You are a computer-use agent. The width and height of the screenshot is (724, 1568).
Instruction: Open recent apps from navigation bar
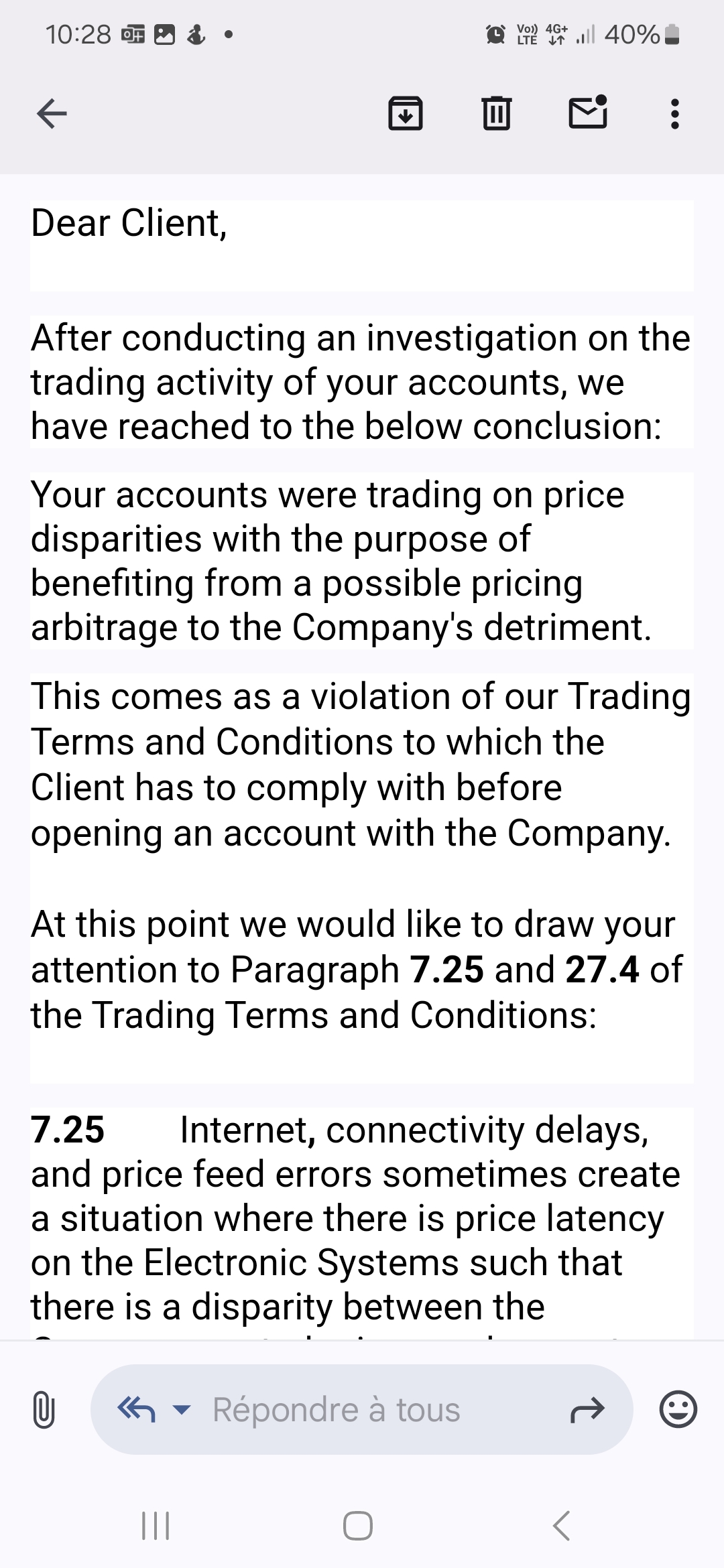click(x=156, y=1526)
